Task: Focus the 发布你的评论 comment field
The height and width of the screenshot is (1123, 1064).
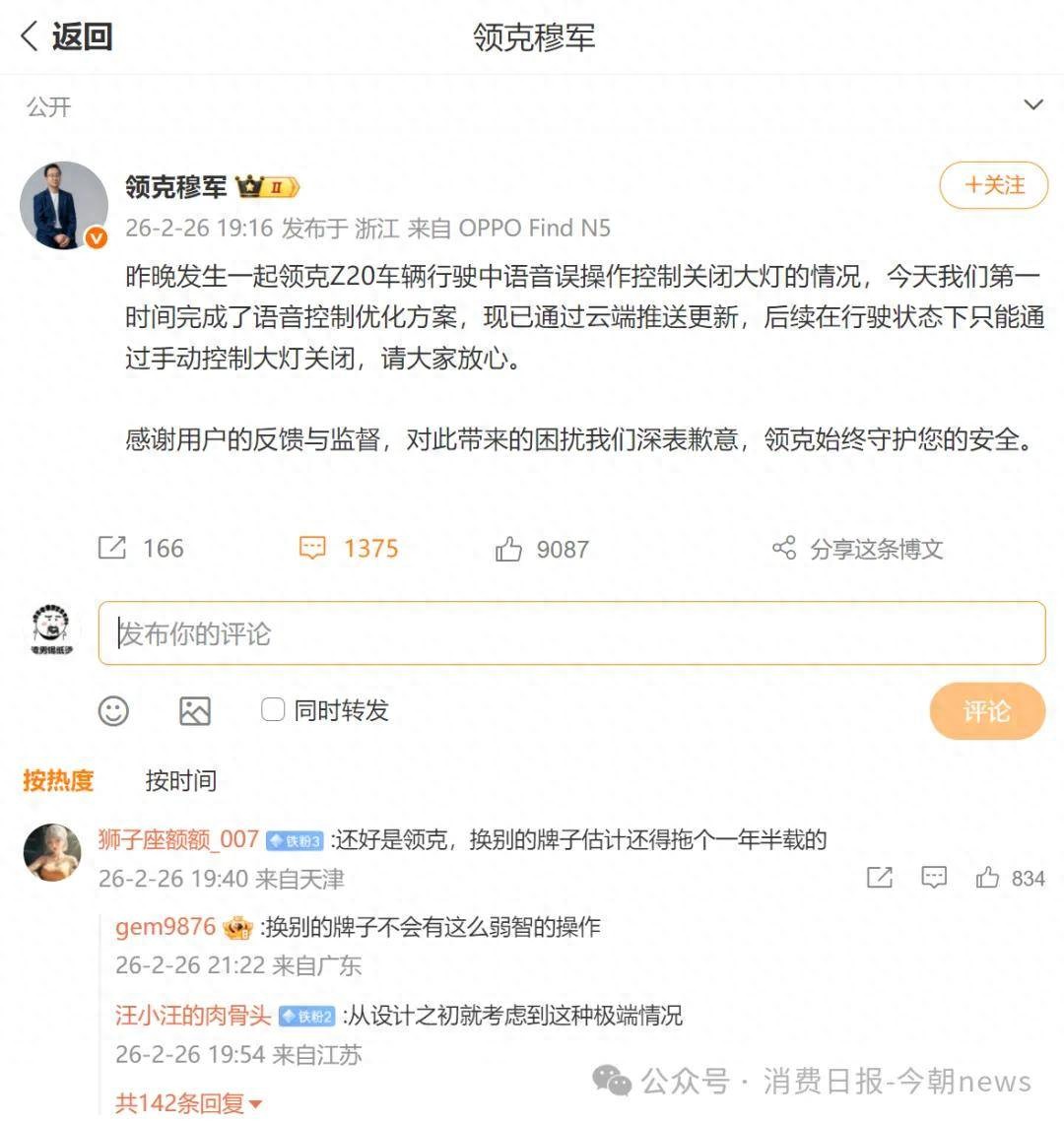Action: pyautogui.click(x=571, y=633)
